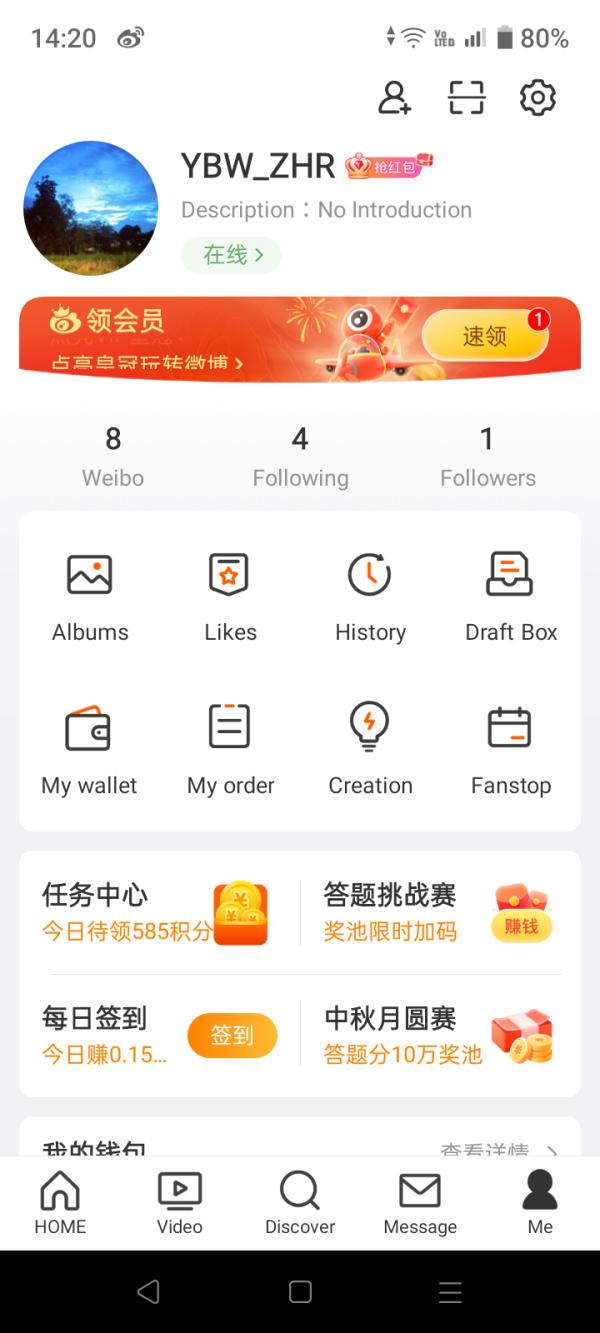The height and width of the screenshot is (1333, 600).
Task: Open Fanstop
Action: (x=510, y=750)
